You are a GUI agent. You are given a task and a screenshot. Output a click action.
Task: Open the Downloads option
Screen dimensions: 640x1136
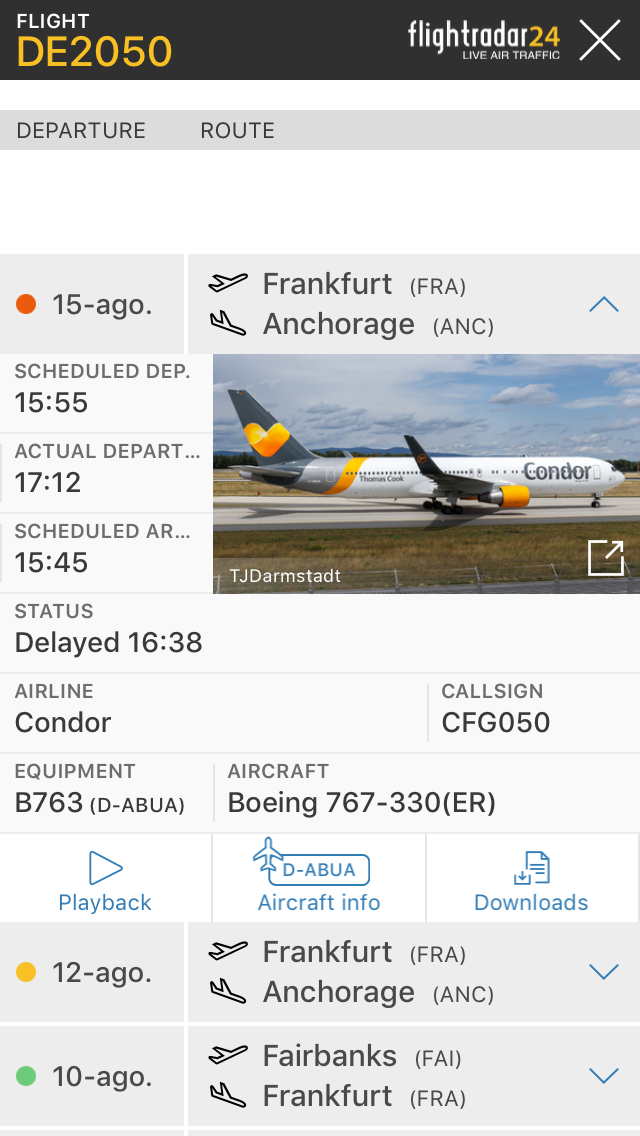coord(531,880)
